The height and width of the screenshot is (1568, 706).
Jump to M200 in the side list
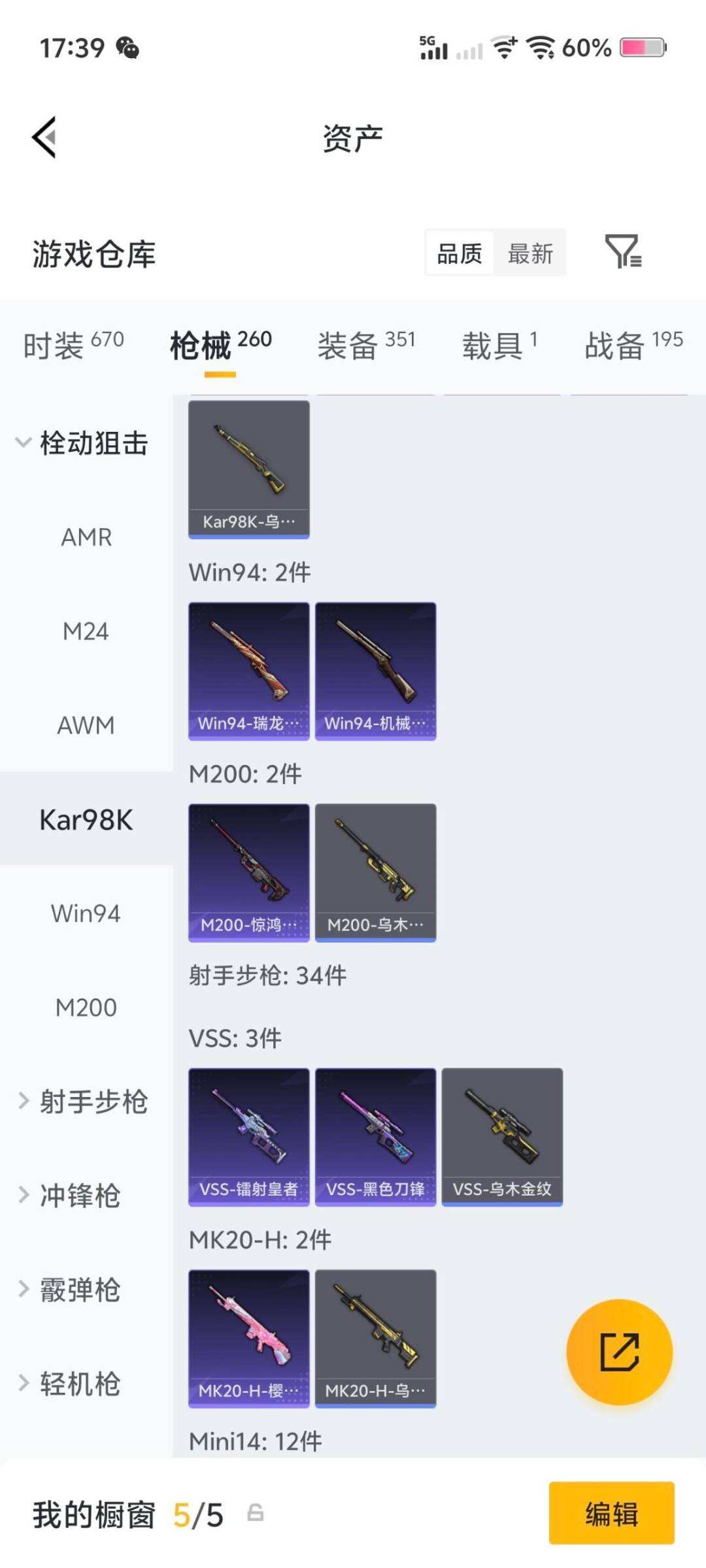[86, 1007]
